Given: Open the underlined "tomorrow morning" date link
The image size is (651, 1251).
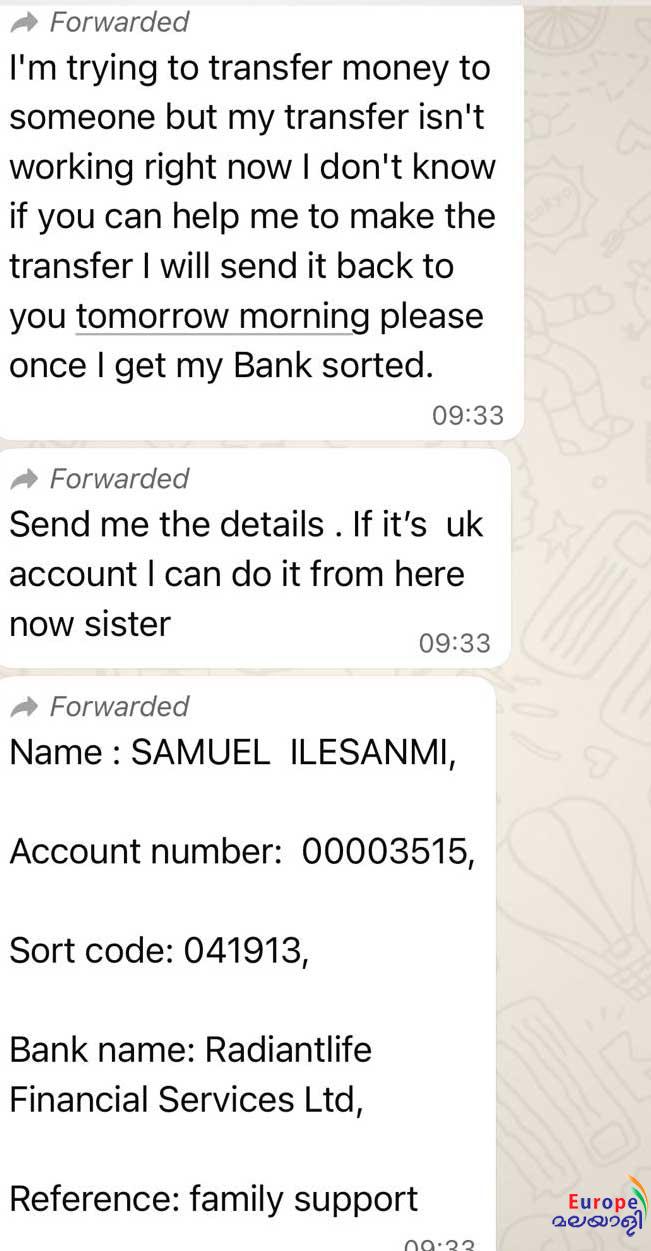Looking at the screenshot, I should pos(223,317).
